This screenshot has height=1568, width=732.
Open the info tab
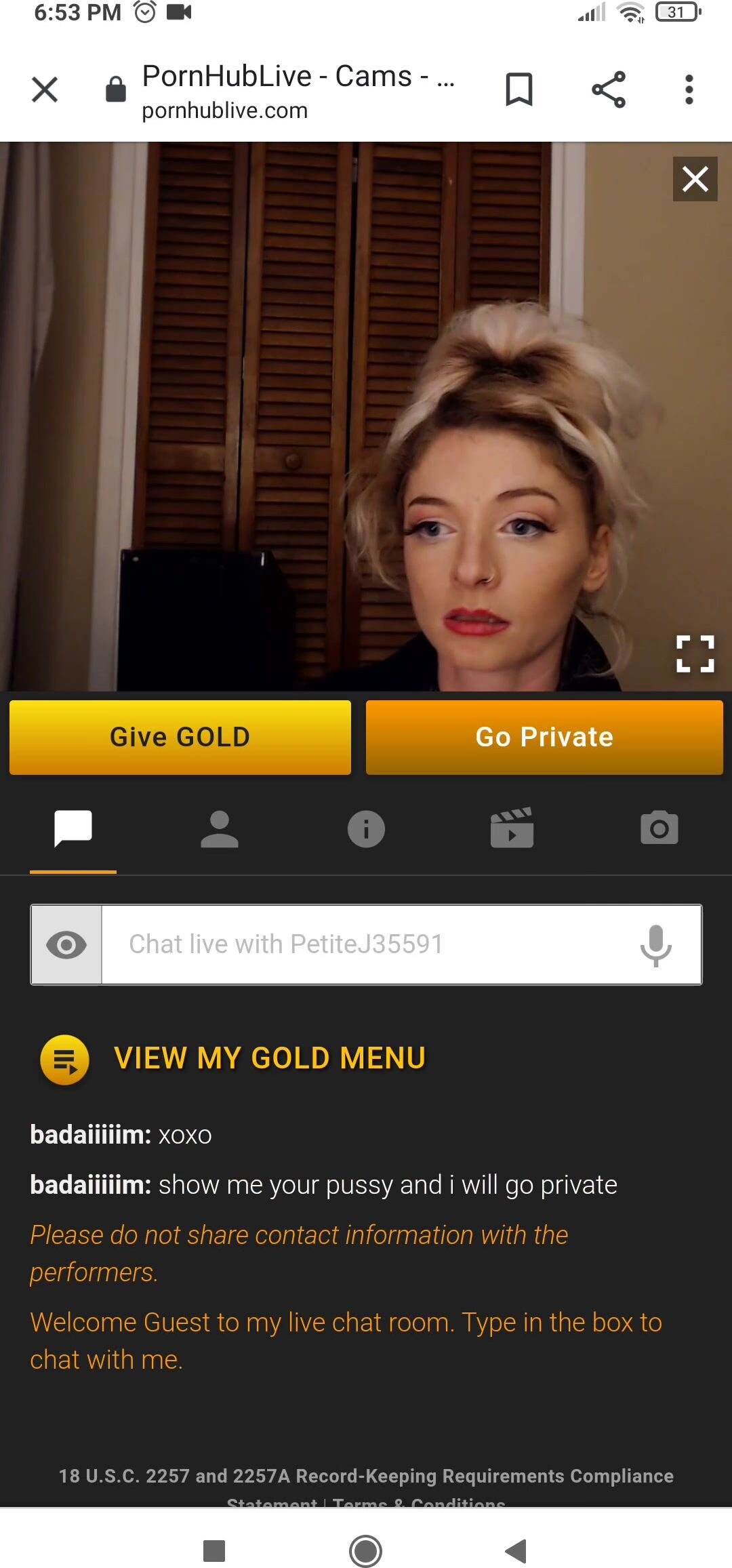coord(366,828)
